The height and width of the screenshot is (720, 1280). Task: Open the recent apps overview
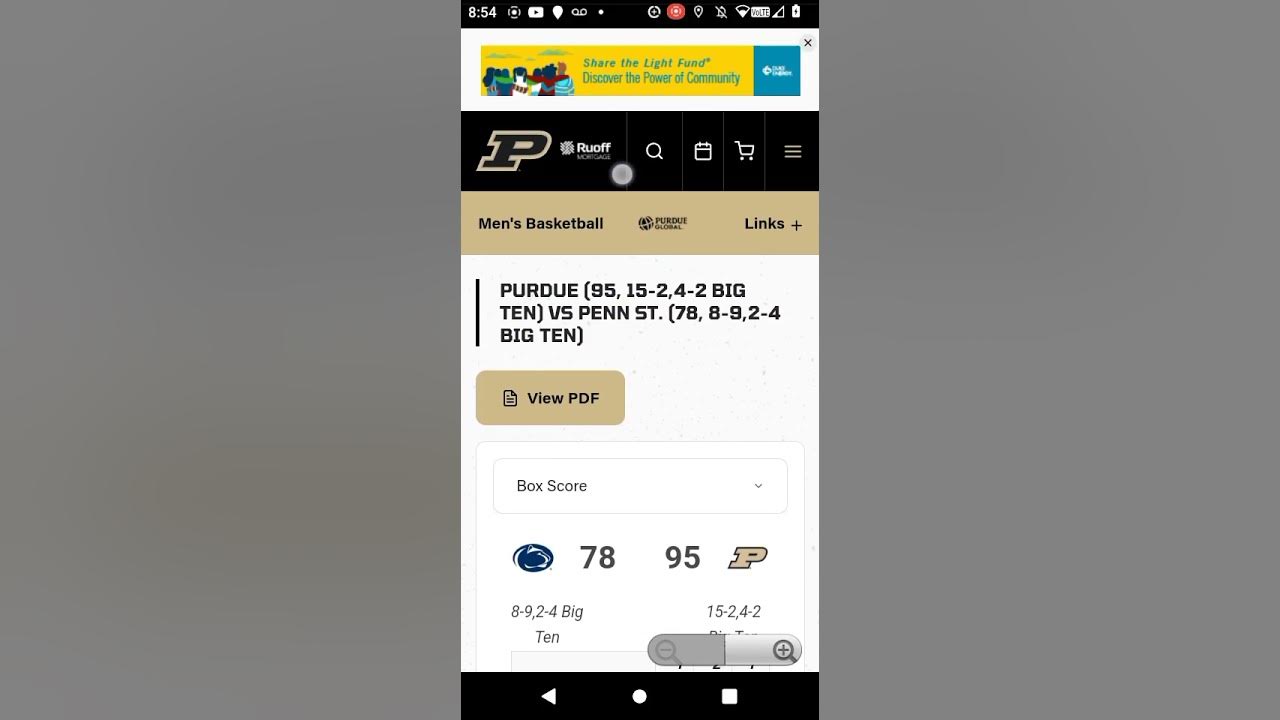point(730,696)
